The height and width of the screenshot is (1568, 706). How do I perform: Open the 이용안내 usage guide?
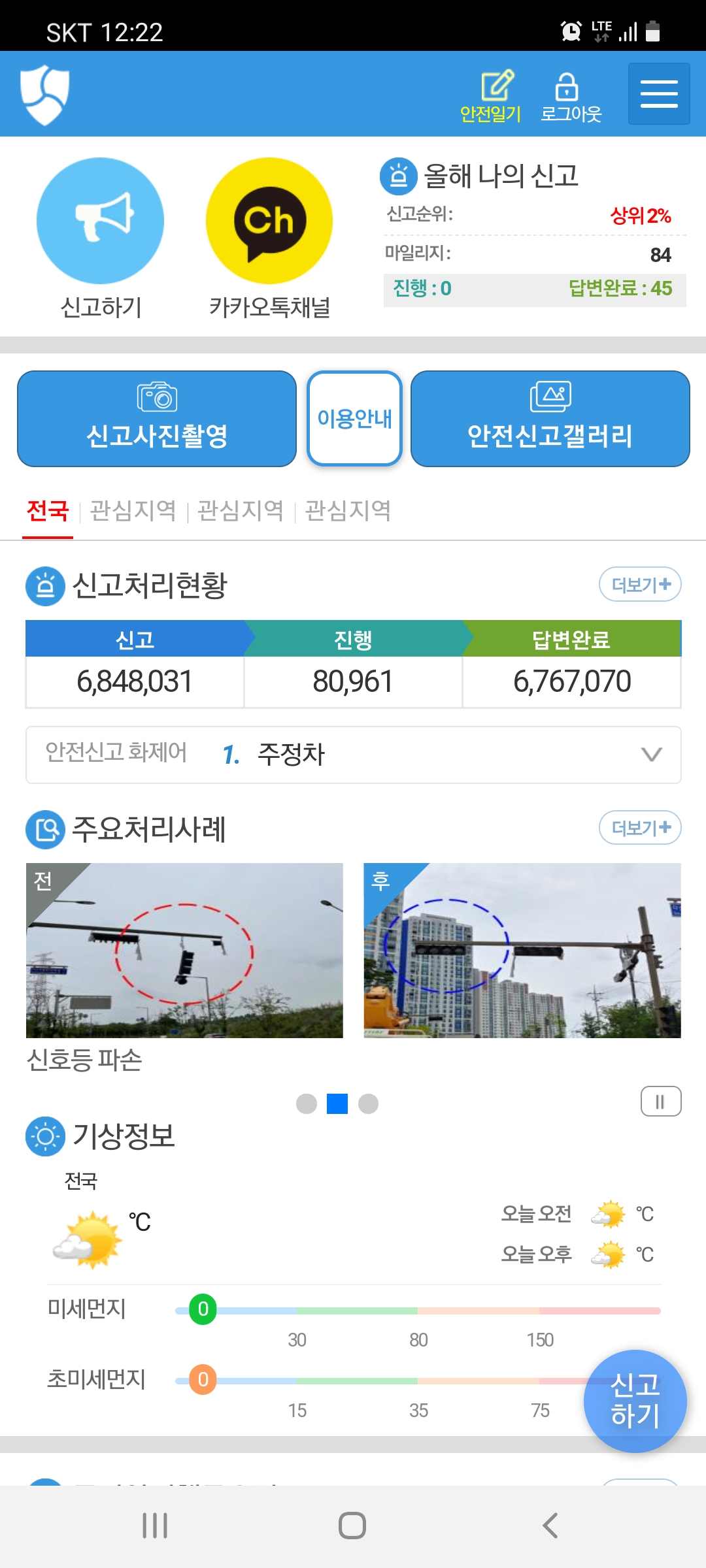354,419
